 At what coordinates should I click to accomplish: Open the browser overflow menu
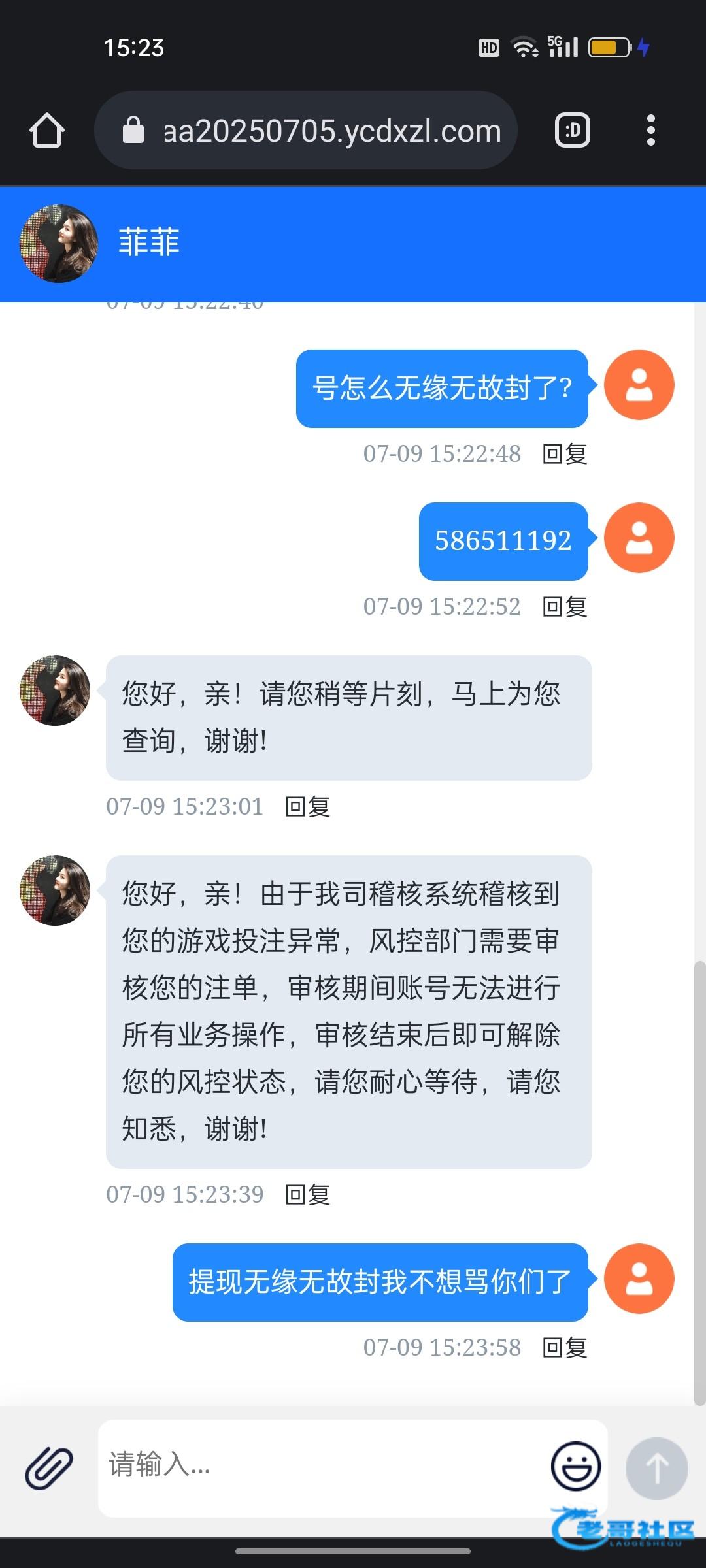tap(650, 131)
